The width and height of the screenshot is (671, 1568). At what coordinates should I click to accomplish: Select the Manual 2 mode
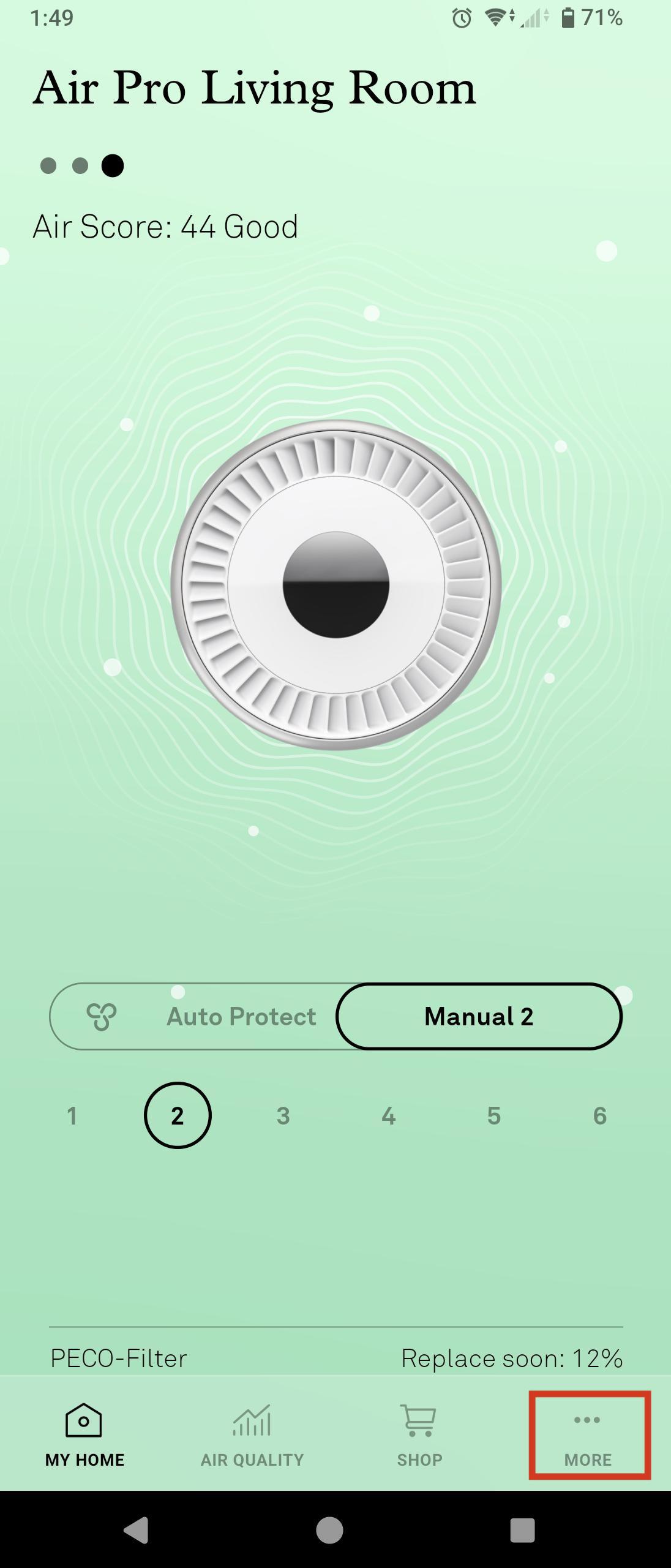[x=479, y=1017]
